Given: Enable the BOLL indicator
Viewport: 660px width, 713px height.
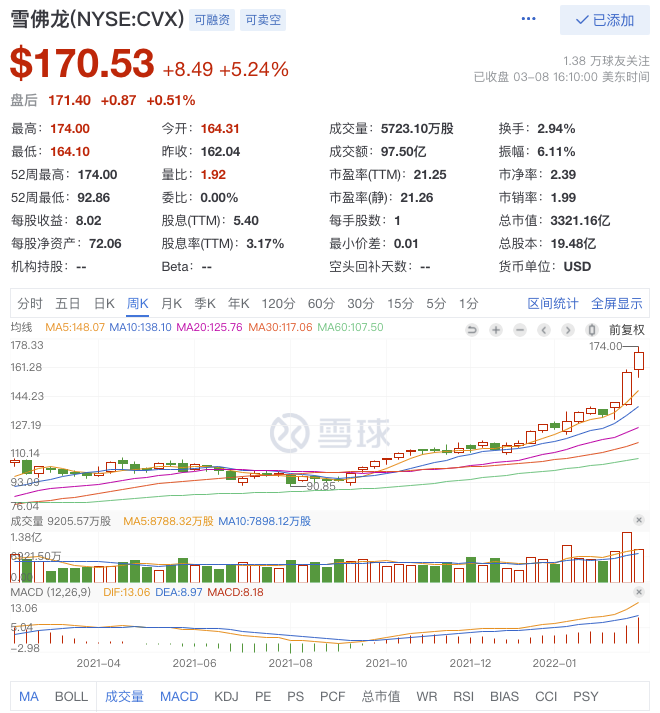Looking at the screenshot, I should click(x=71, y=697).
